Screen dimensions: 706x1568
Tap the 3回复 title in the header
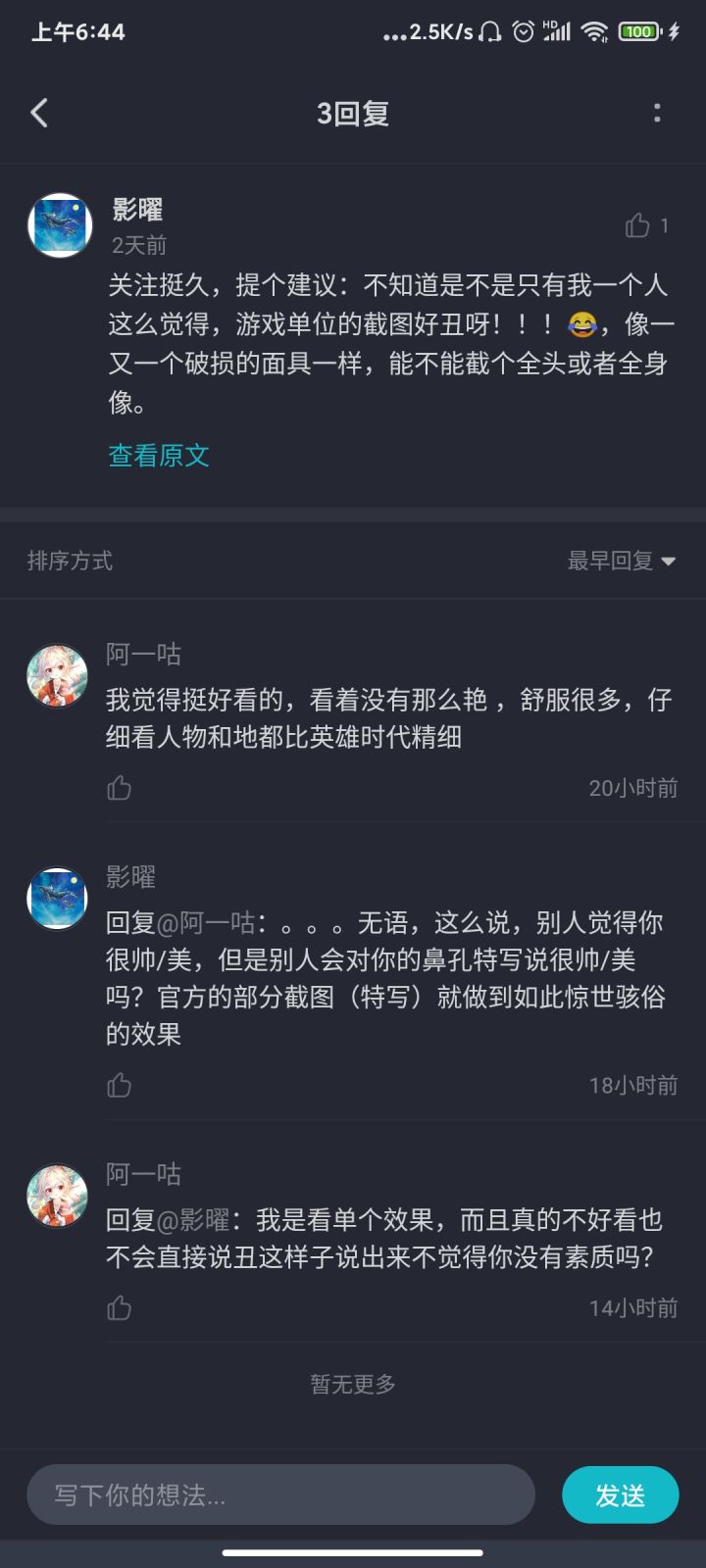pyautogui.click(x=353, y=113)
